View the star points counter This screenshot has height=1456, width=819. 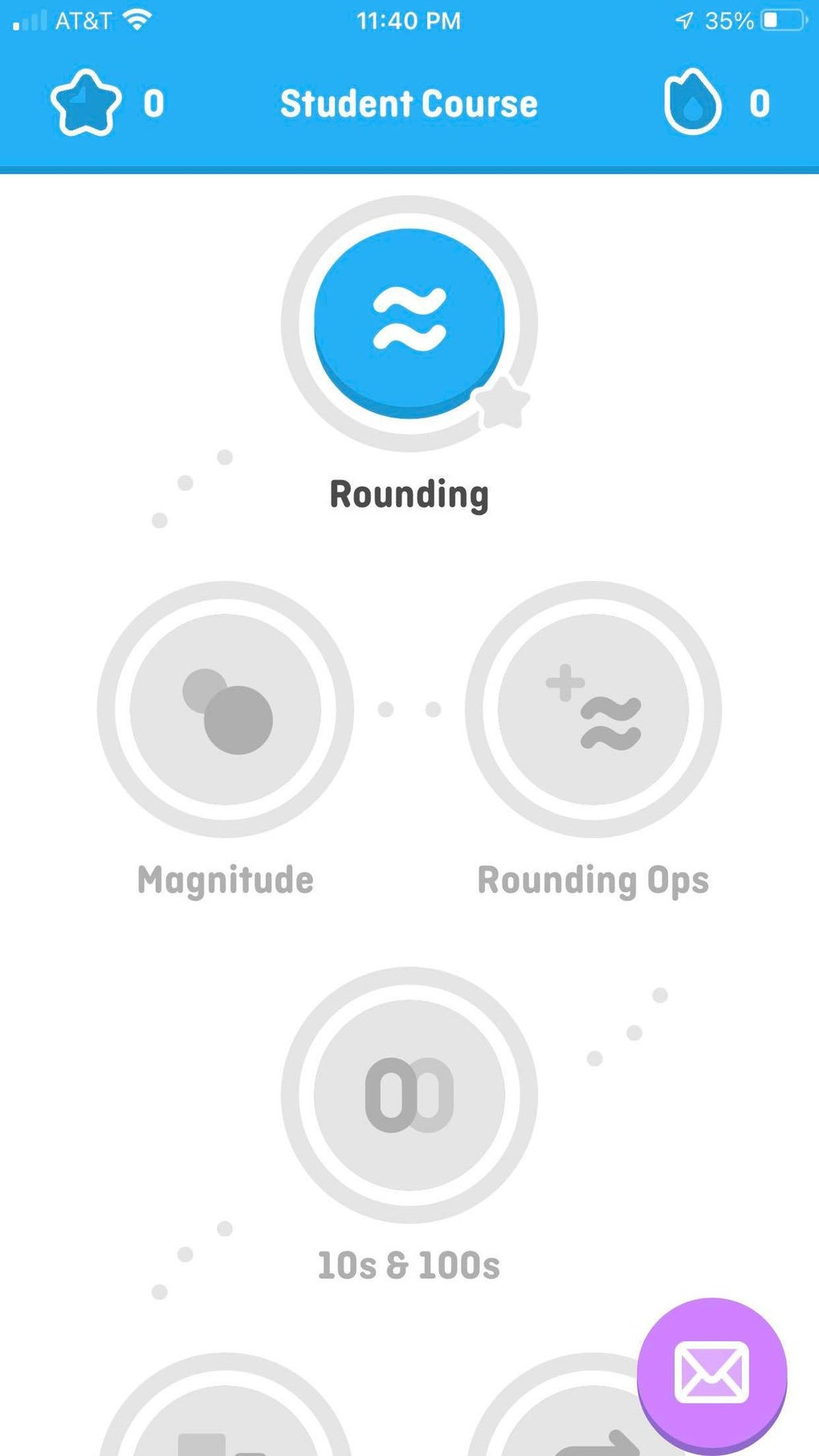click(x=86, y=103)
